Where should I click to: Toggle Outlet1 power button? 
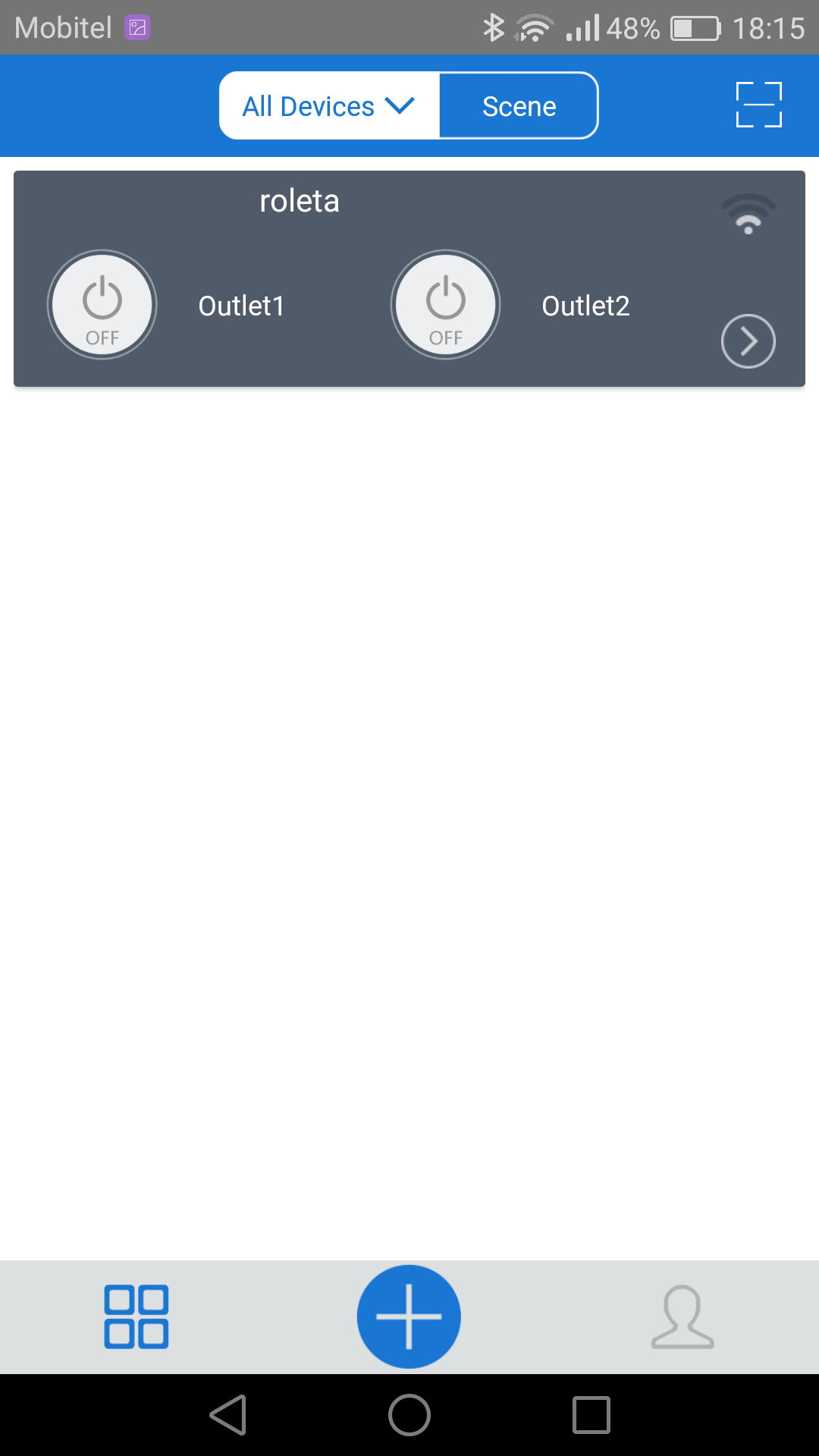click(x=102, y=305)
